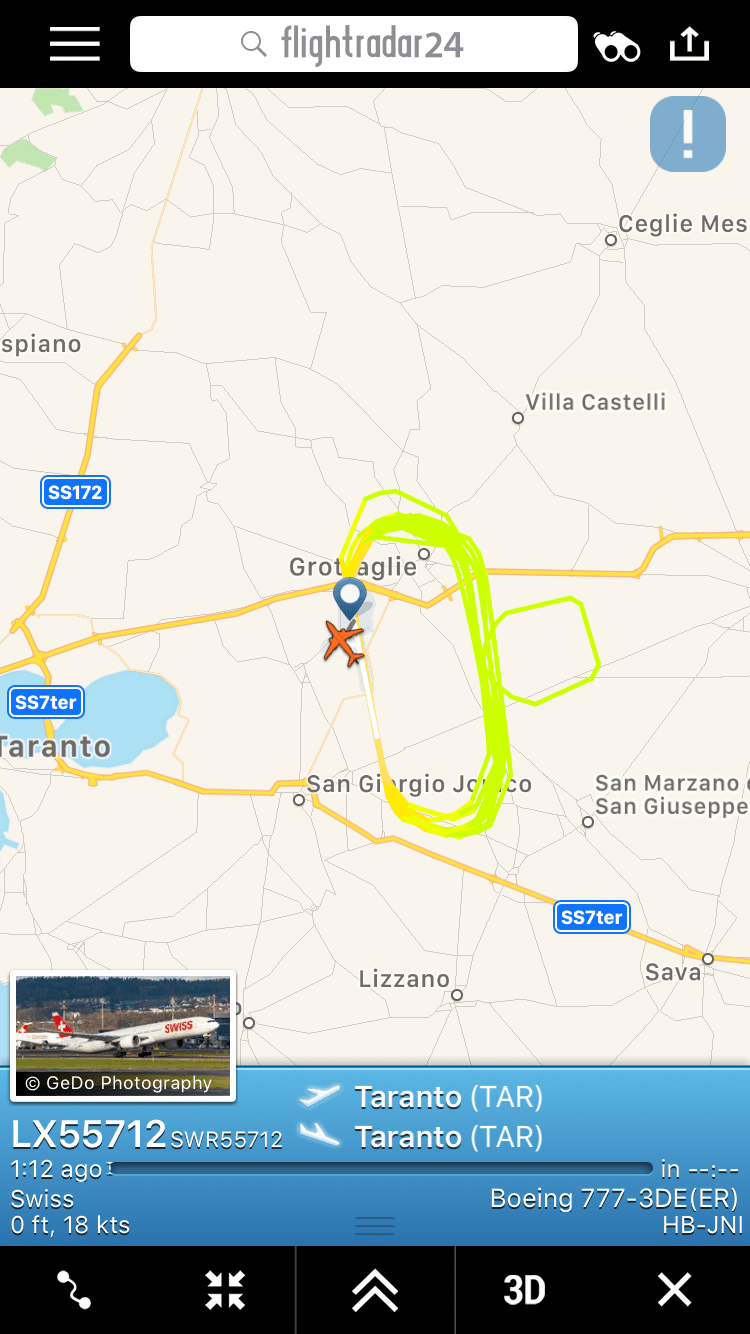The width and height of the screenshot is (750, 1334).
Task: Tap the flightradar24 search field
Action: click(x=354, y=44)
